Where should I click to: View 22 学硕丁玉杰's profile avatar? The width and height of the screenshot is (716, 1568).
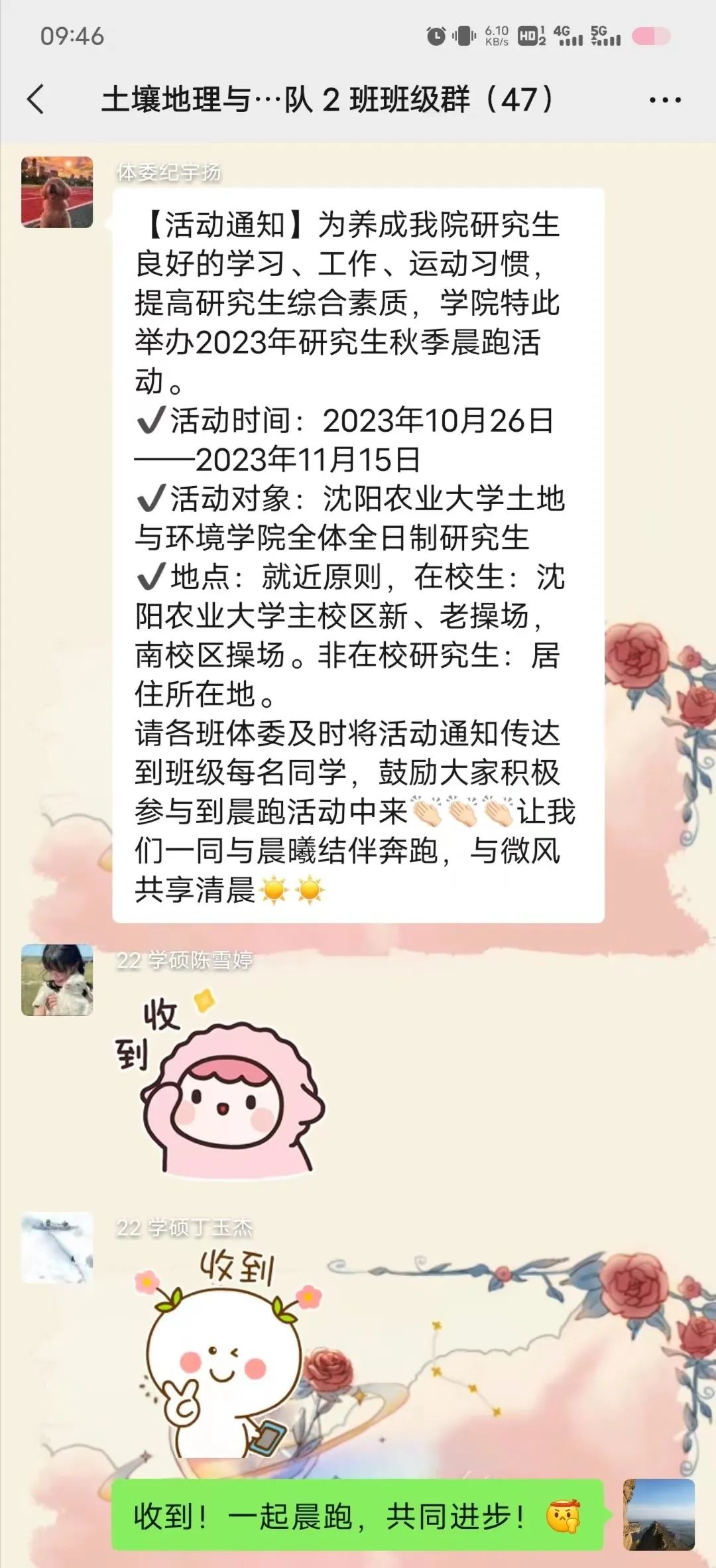tap(57, 1248)
